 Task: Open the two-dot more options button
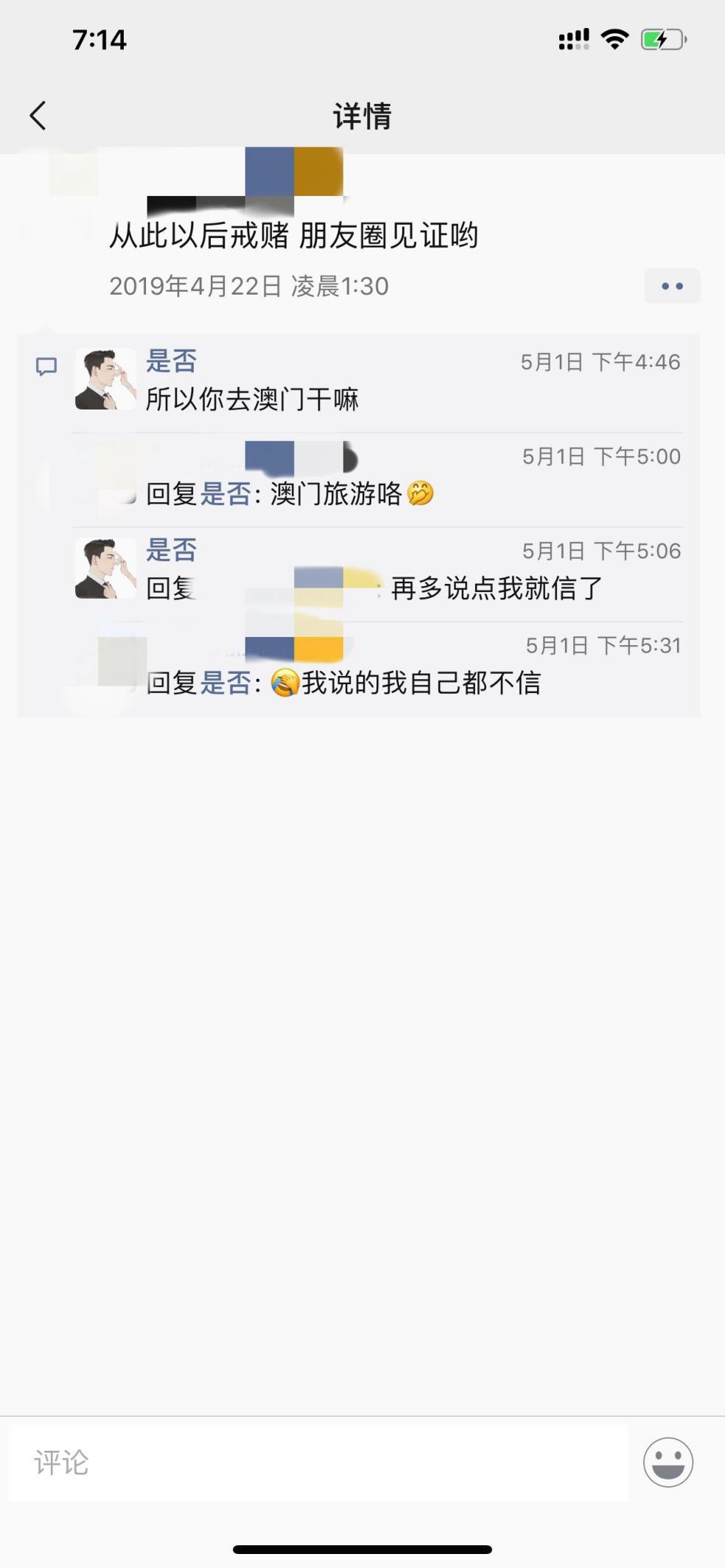[x=671, y=286]
